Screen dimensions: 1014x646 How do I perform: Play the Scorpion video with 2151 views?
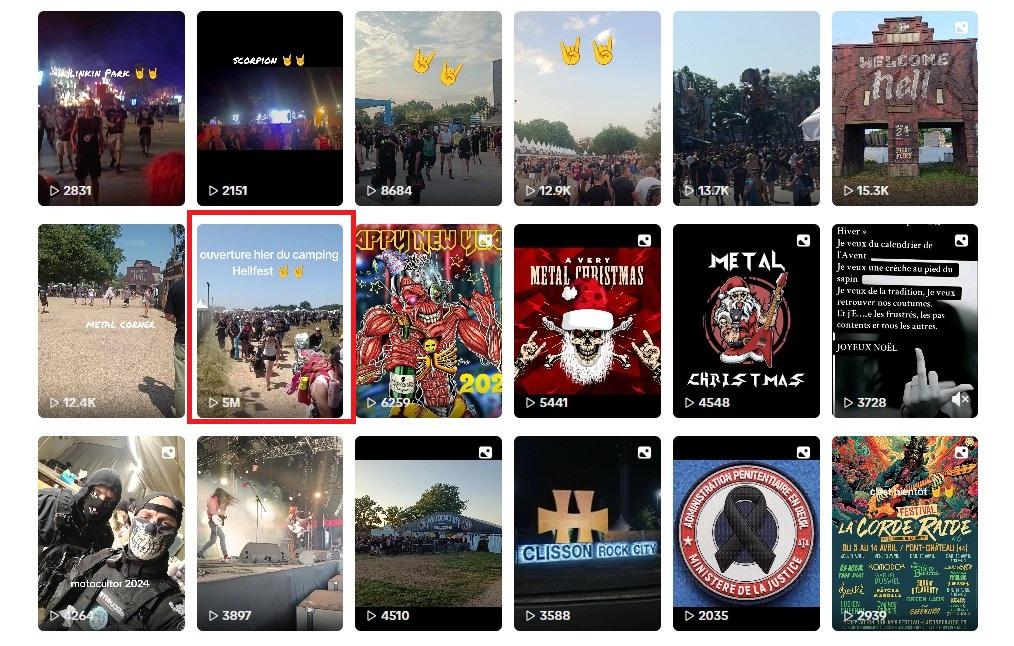pyautogui.click(x=270, y=108)
